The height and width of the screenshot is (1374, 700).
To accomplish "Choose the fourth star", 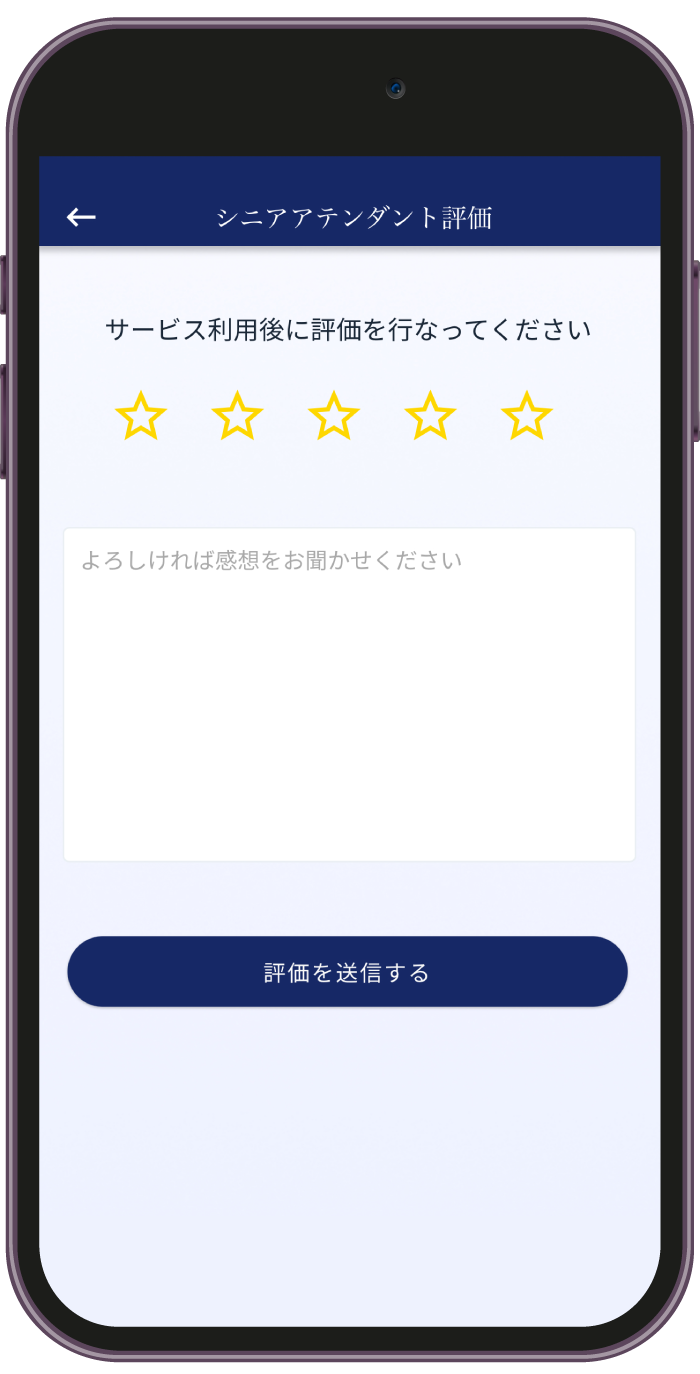I will click(x=430, y=416).
